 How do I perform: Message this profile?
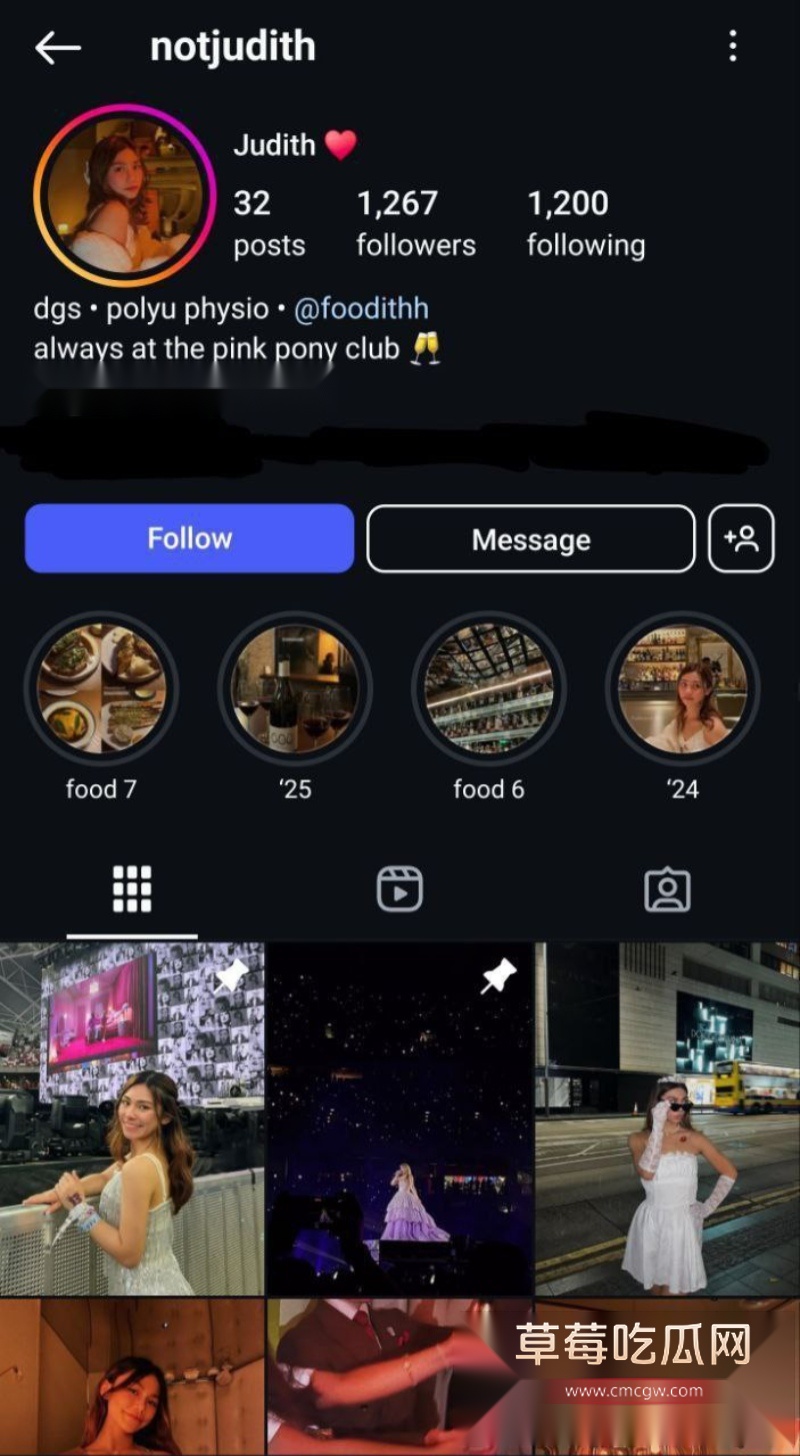coord(530,539)
